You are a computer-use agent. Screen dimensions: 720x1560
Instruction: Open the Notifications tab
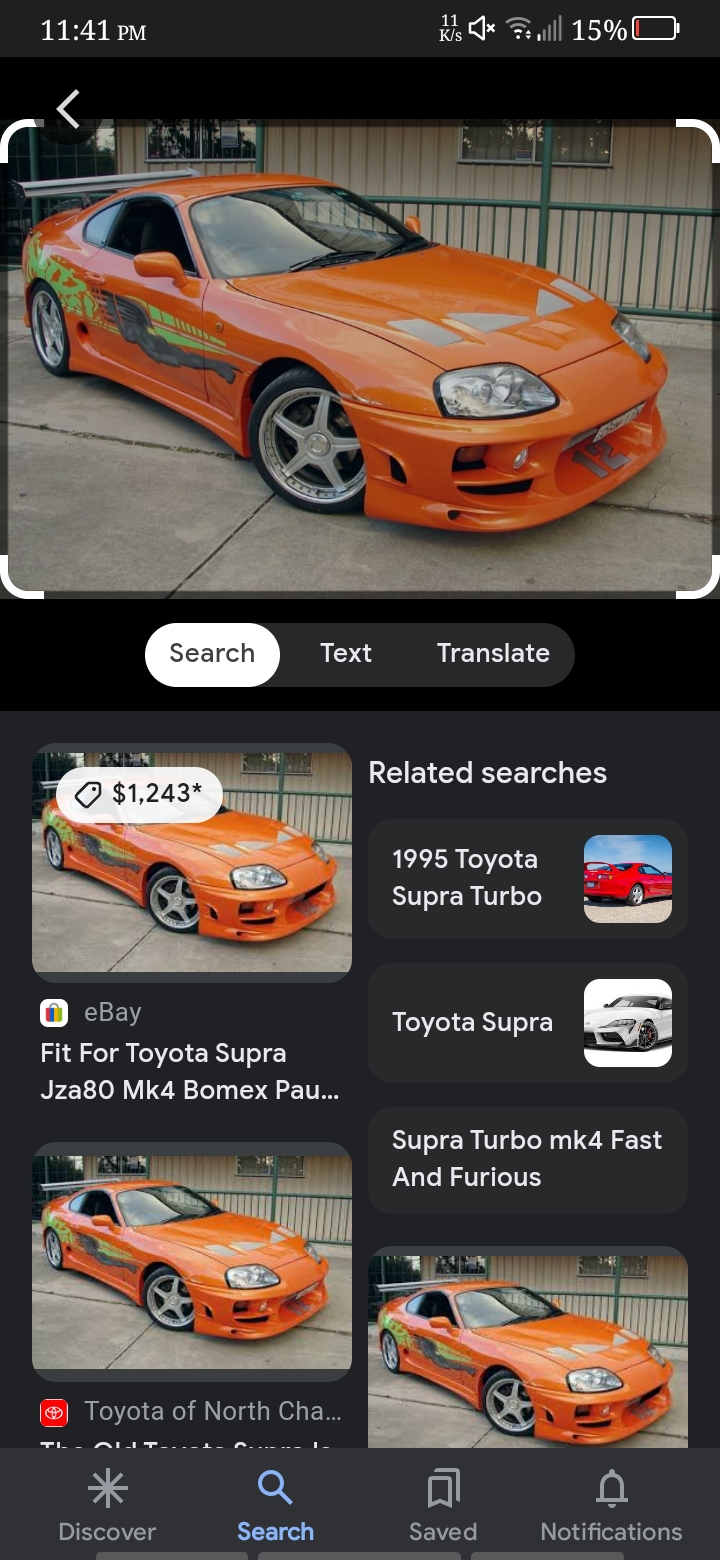pos(611,1505)
